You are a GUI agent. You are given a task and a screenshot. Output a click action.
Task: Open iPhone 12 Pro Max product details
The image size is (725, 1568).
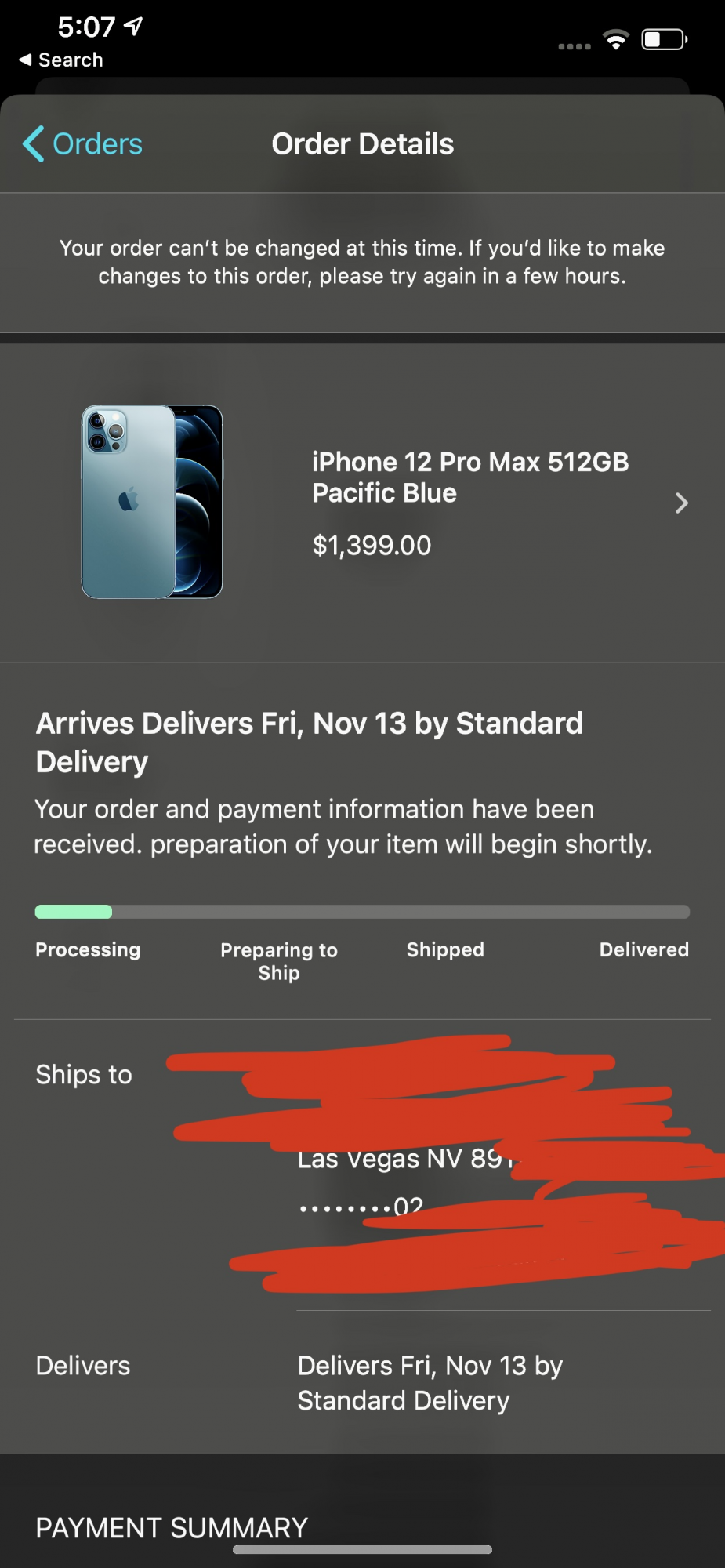coord(362,503)
